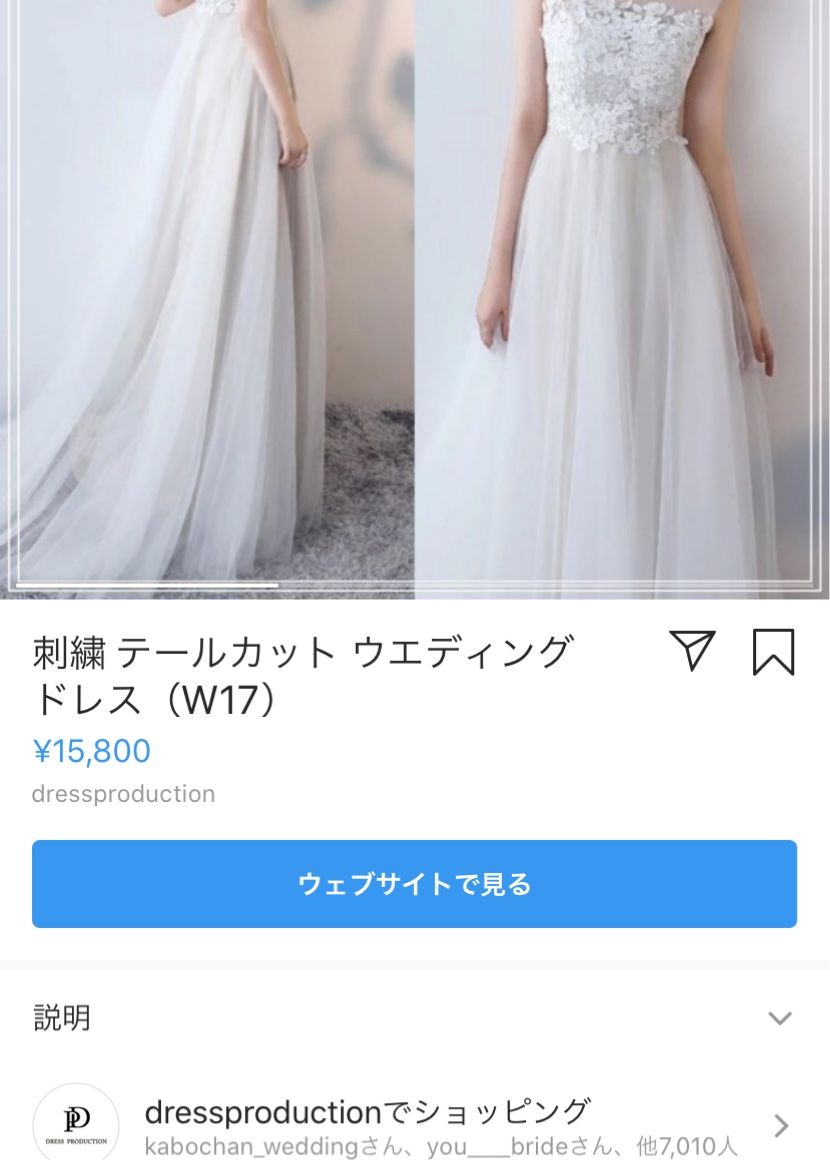The width and height of the screenshot is (830, 1160).
Task: Tap the ウェブサイトで見る button
Action: pyautogui.click(x=414, y=884)
